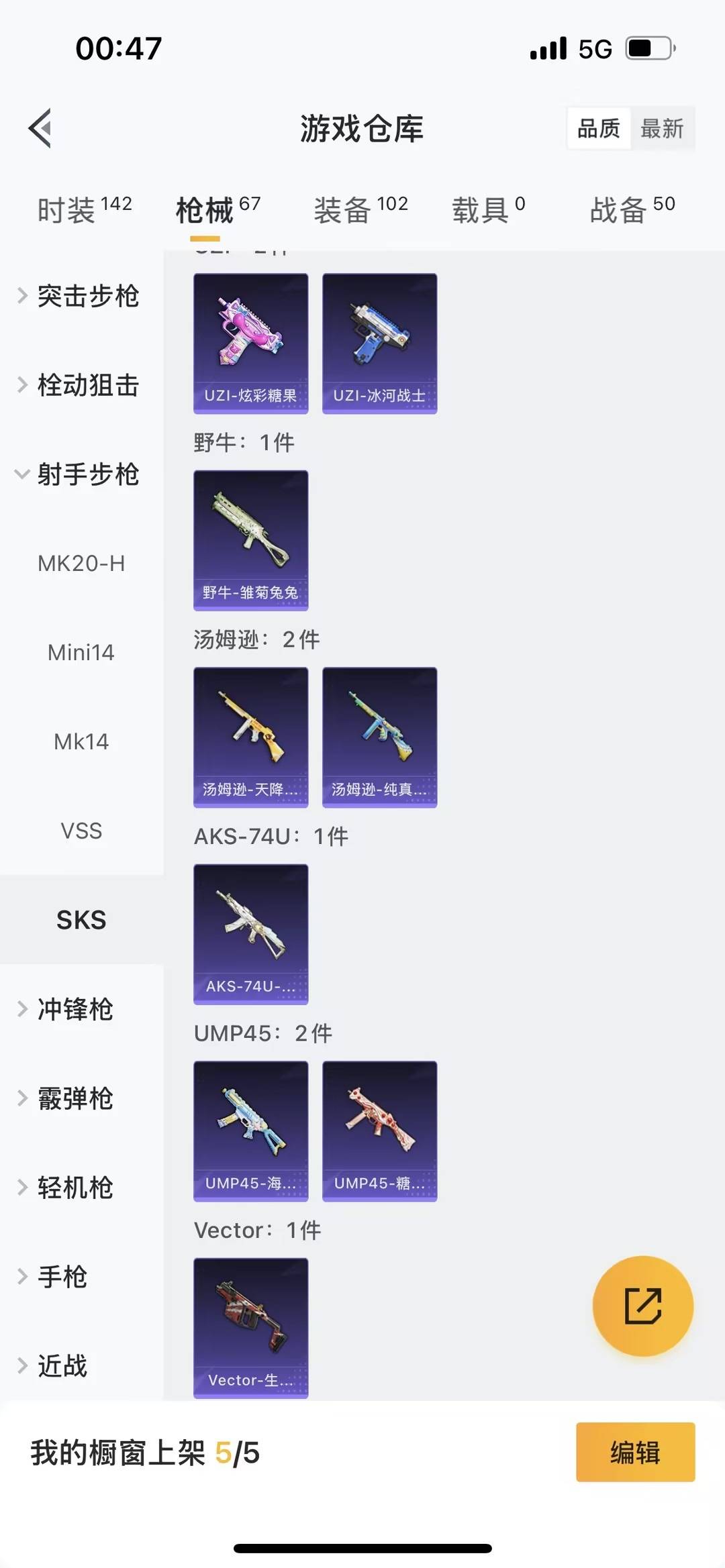This screenshot has width=725, height=1568.
Task: Switch sorting to 最新
Action: 663,129
